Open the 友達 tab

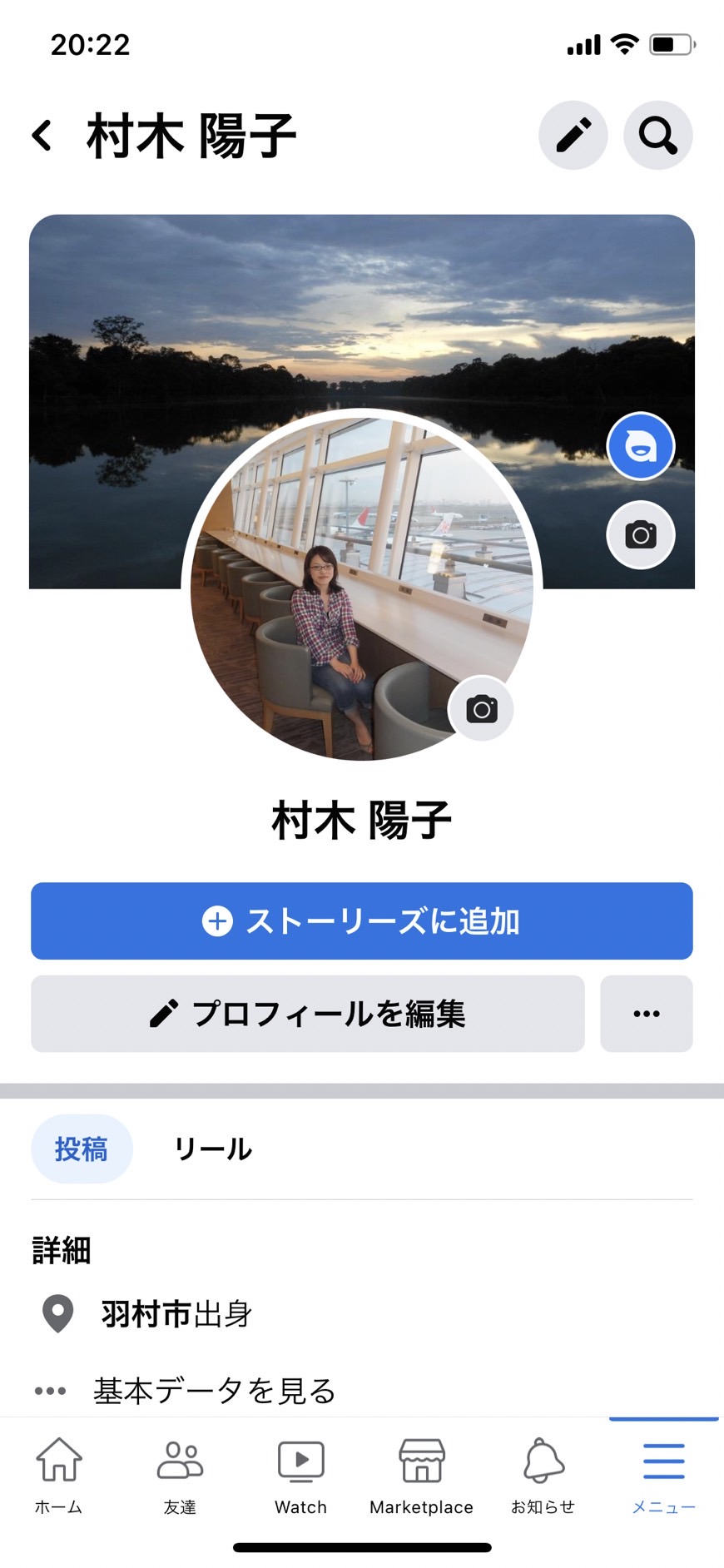click(x=180, y=1476)
